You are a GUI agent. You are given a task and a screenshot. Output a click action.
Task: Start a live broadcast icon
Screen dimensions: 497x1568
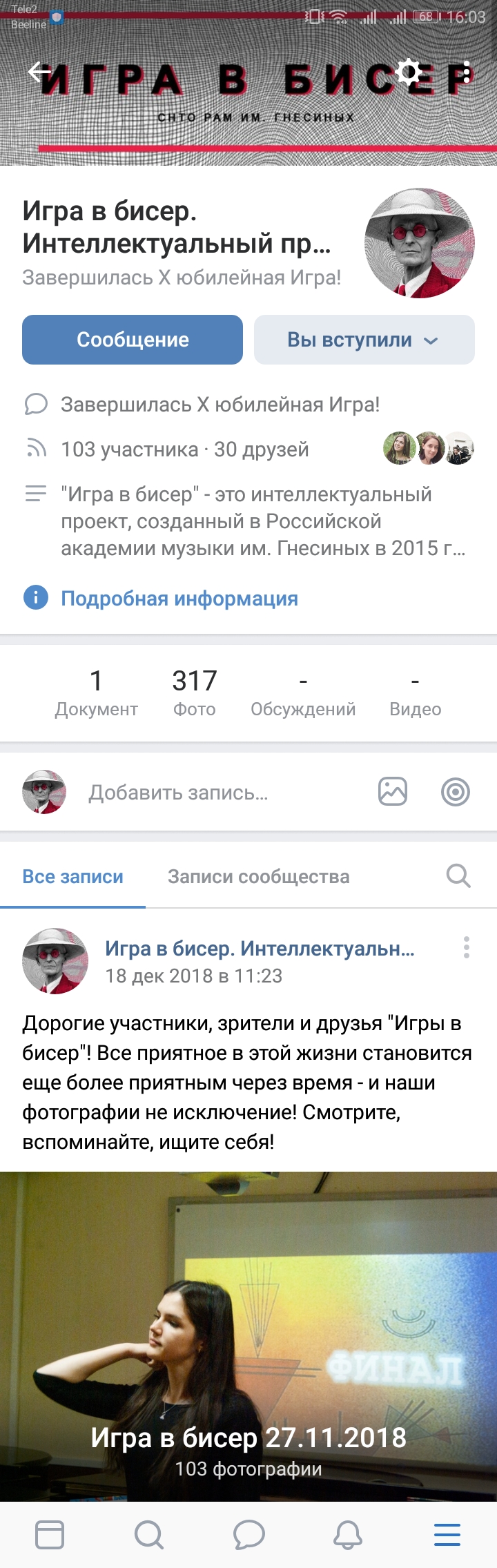[456, 792]
